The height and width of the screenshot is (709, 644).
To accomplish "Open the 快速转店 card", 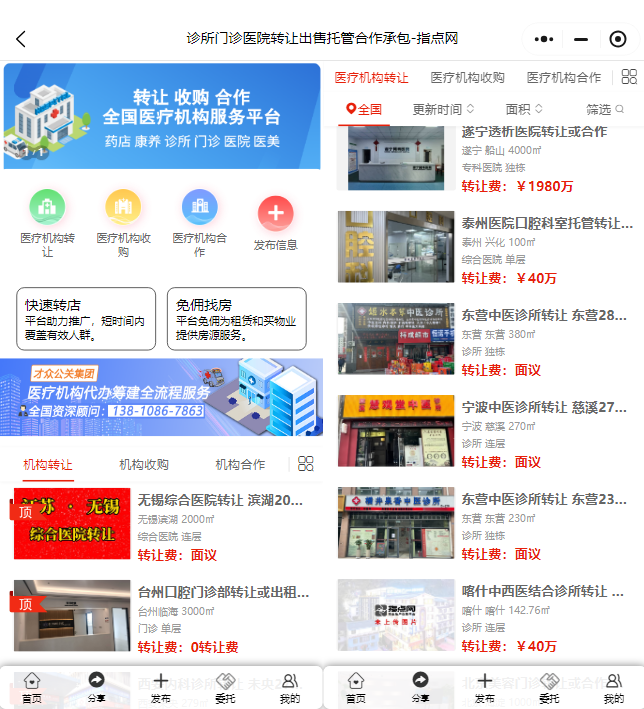I will point(86,319).
